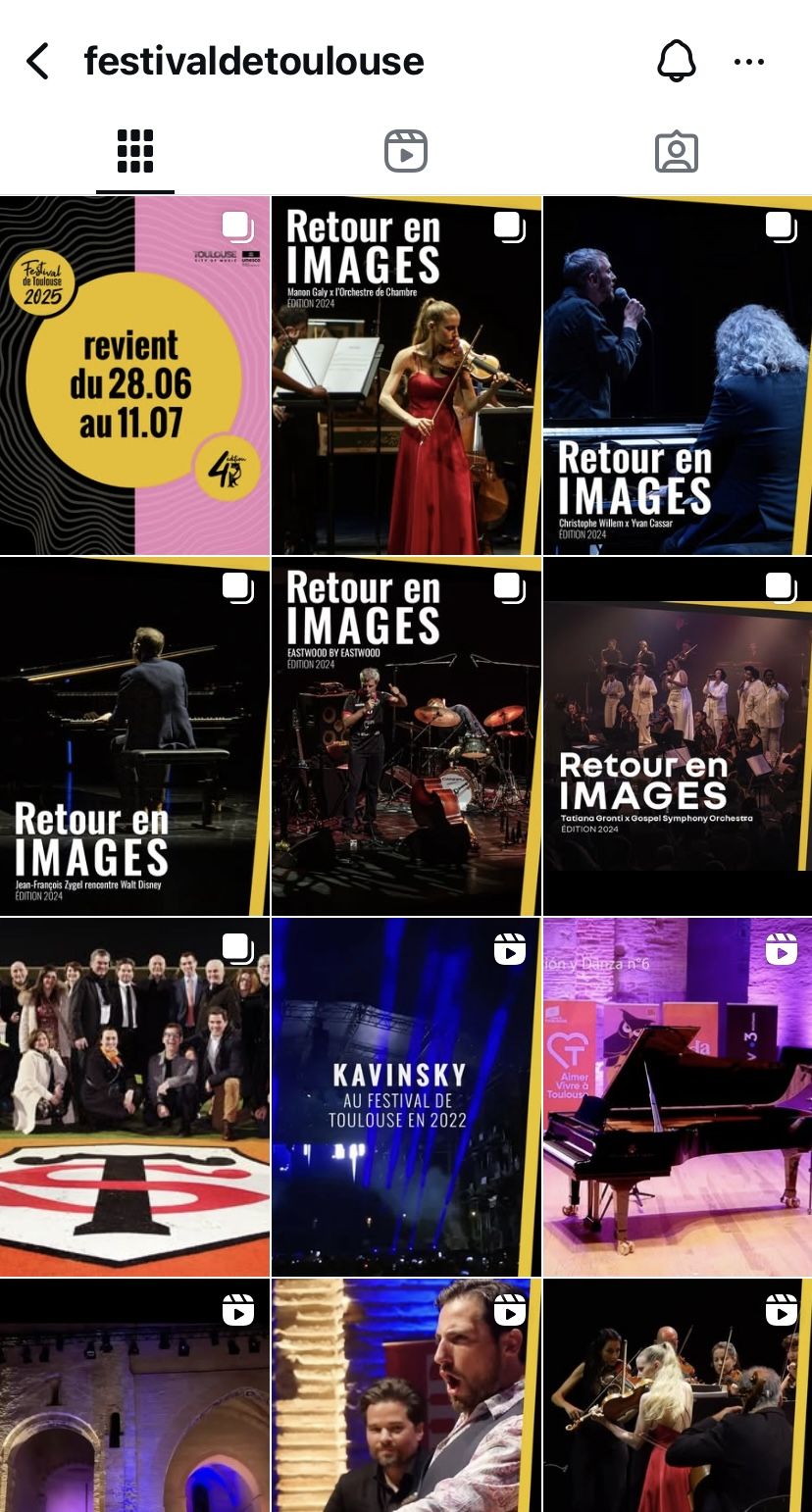Screen dimensions: 812x1512
Task: Open the Christophe Willem x Yvan Cassar post
Action: click(x=678, y=376)
